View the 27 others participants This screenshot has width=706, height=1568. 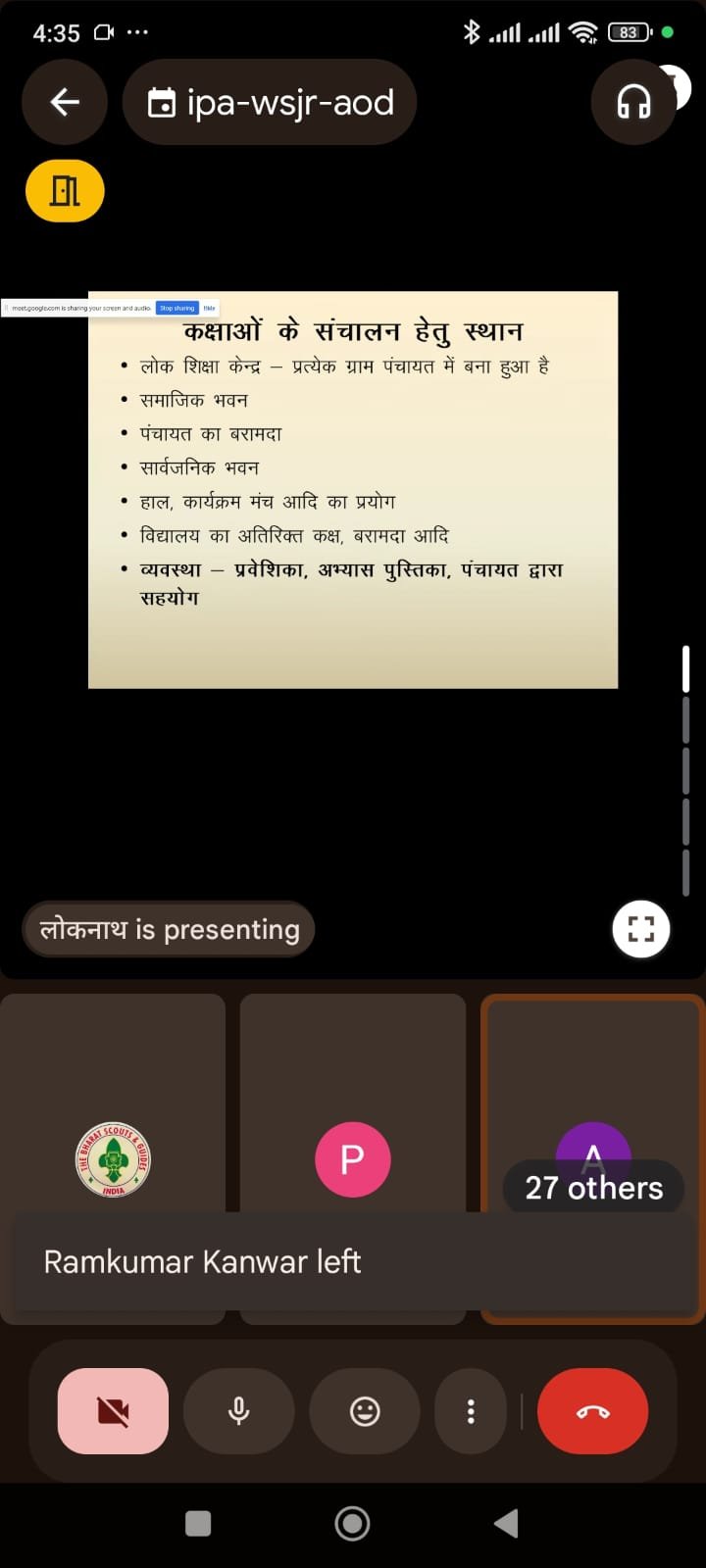click(x=593, y=1187)
